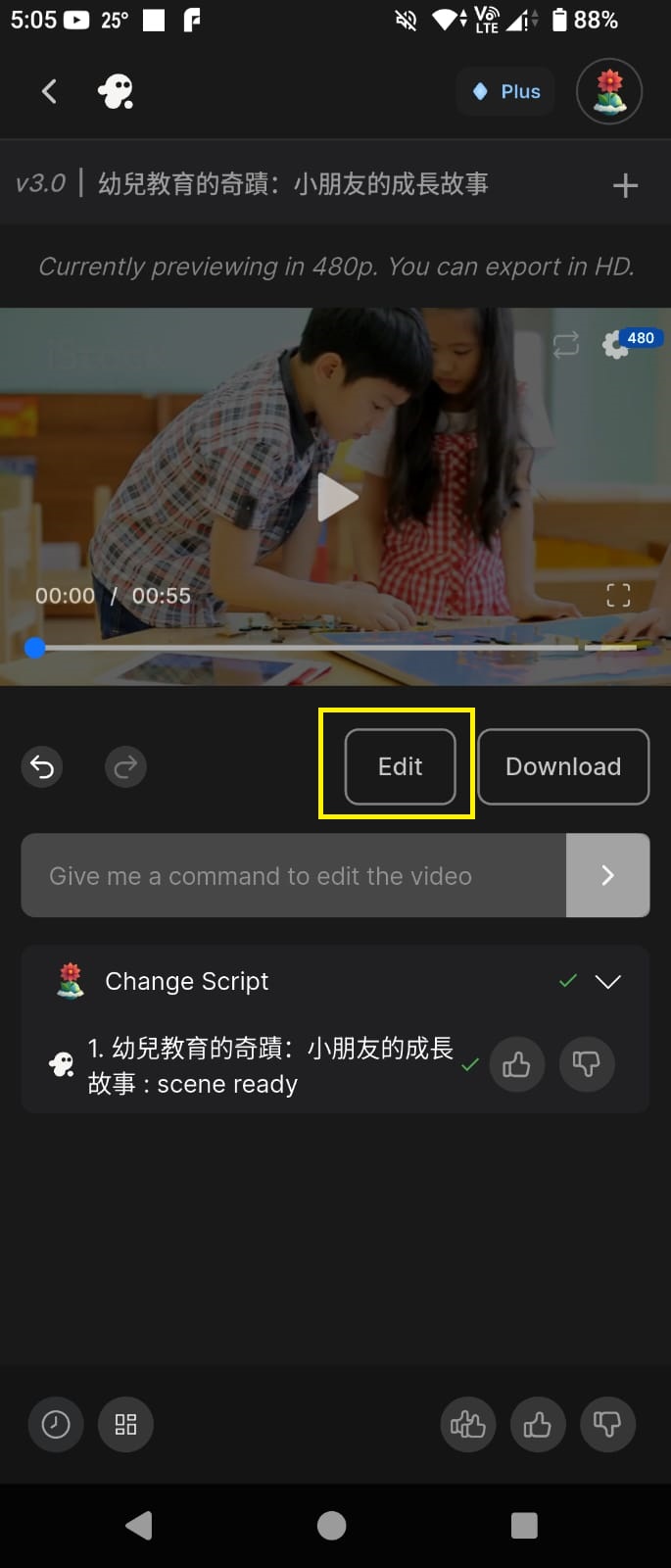Viewport: 671px width, 1568px height.
Task: Toggle the loop icon on video
Action: pyautogui.click(x=566, y=344)
